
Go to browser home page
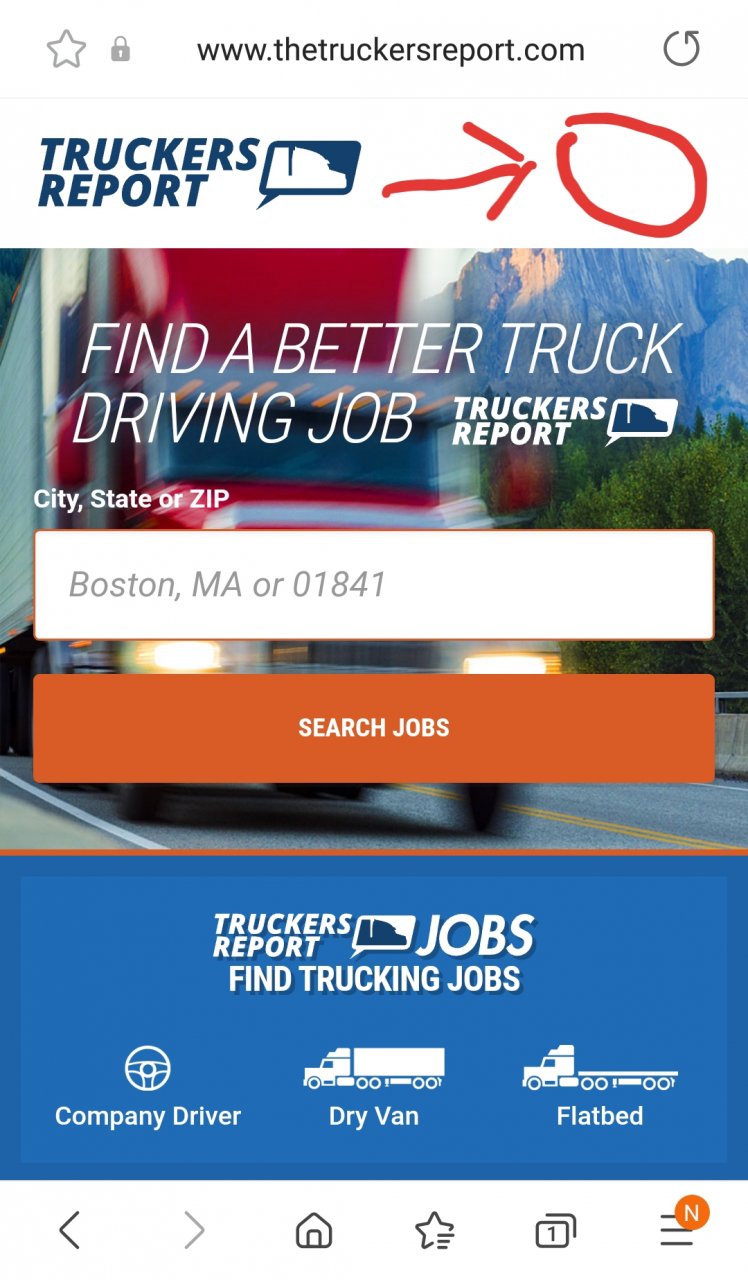[x=314, y=1231]
